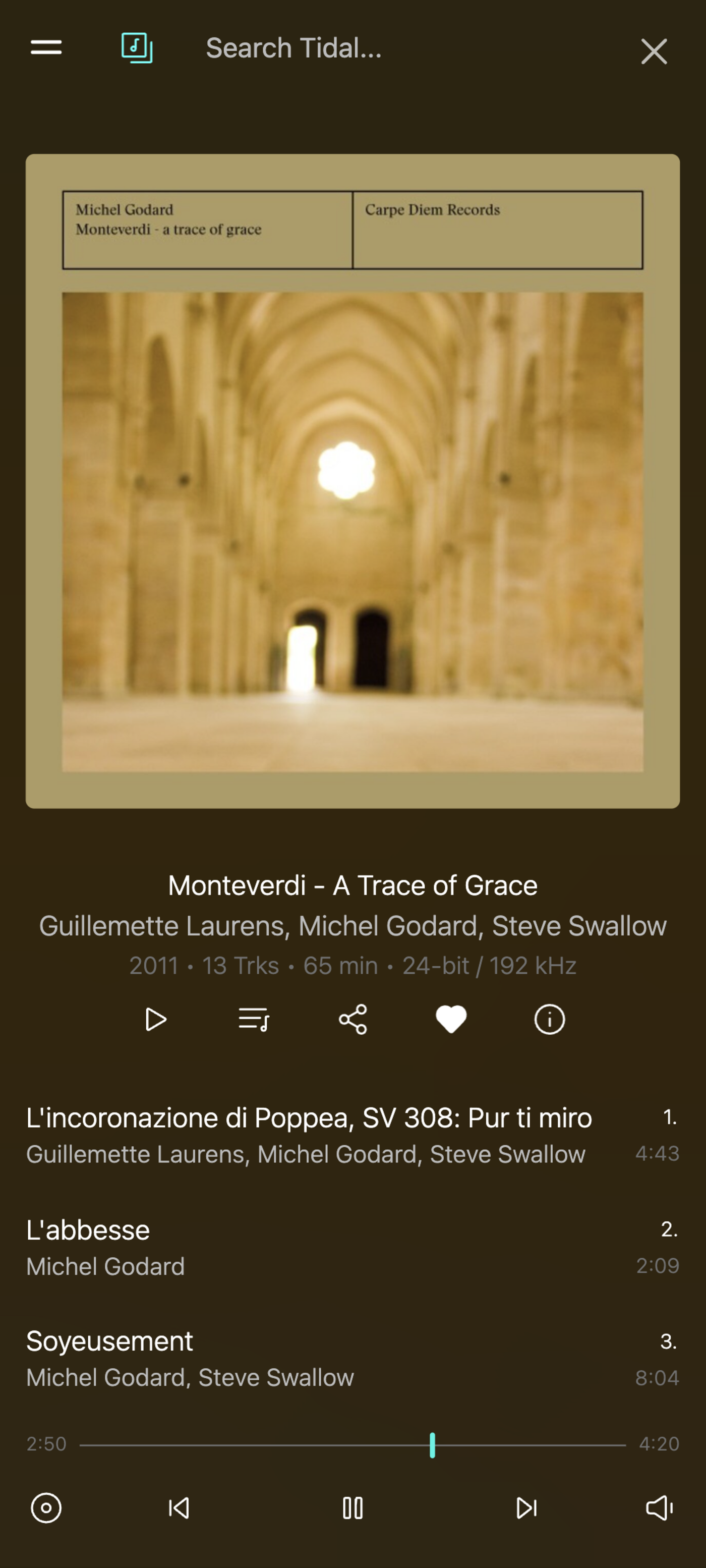This screenshot has height=1568, width=706.
Task: Open the hamburger menu
Action: click(x=46, y=47)
